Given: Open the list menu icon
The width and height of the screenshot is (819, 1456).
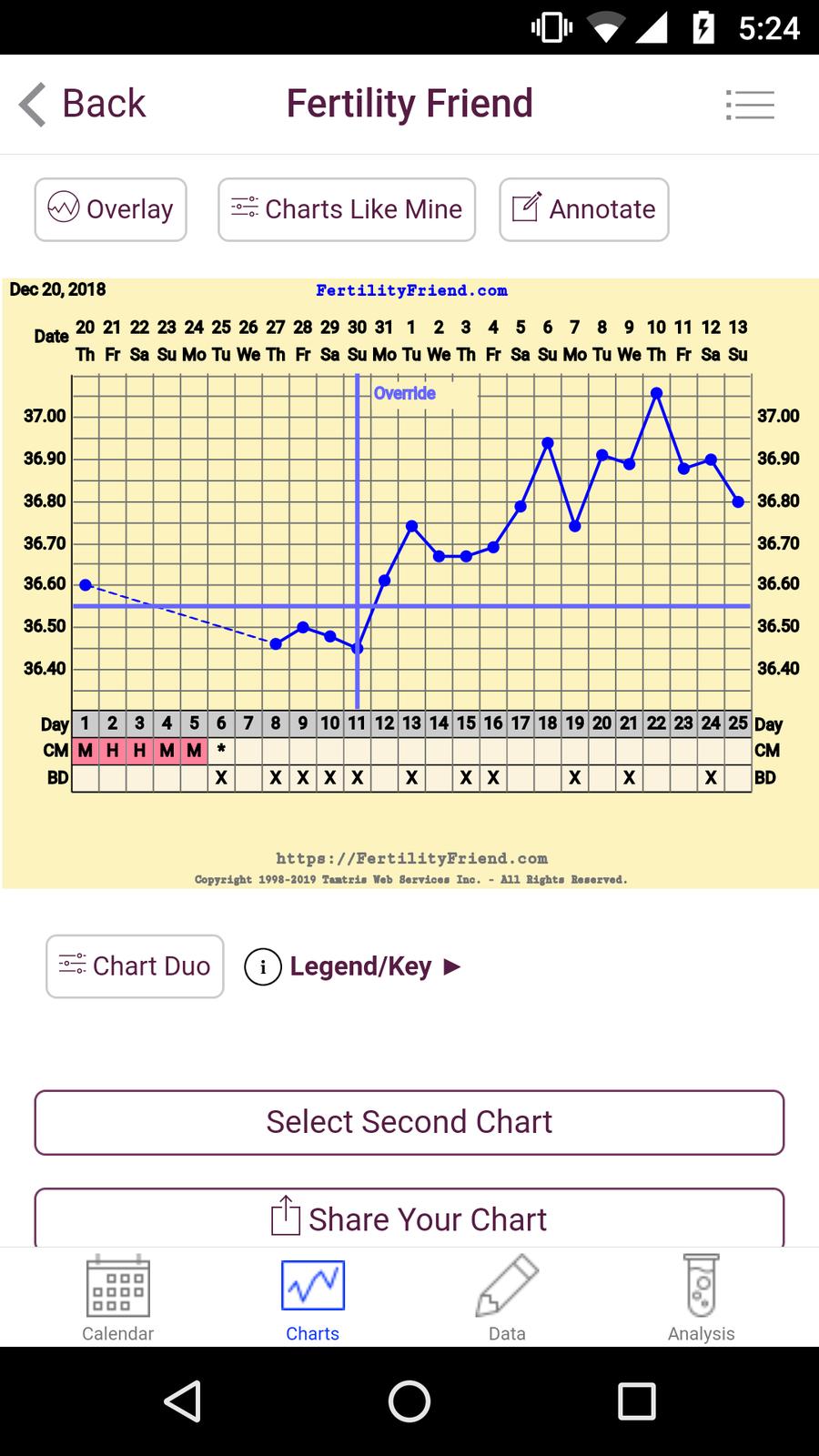Looking at the screenshot, I should 750,105.
